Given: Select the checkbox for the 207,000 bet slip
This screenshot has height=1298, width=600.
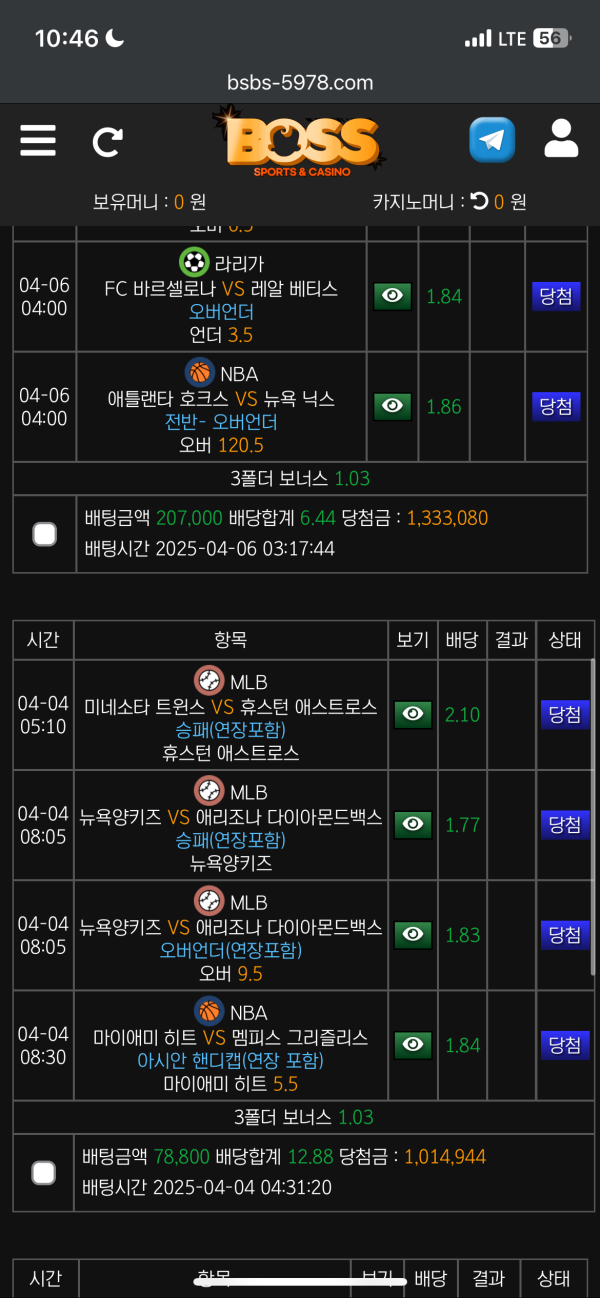Looking at the screenshot, I should 44,534.
